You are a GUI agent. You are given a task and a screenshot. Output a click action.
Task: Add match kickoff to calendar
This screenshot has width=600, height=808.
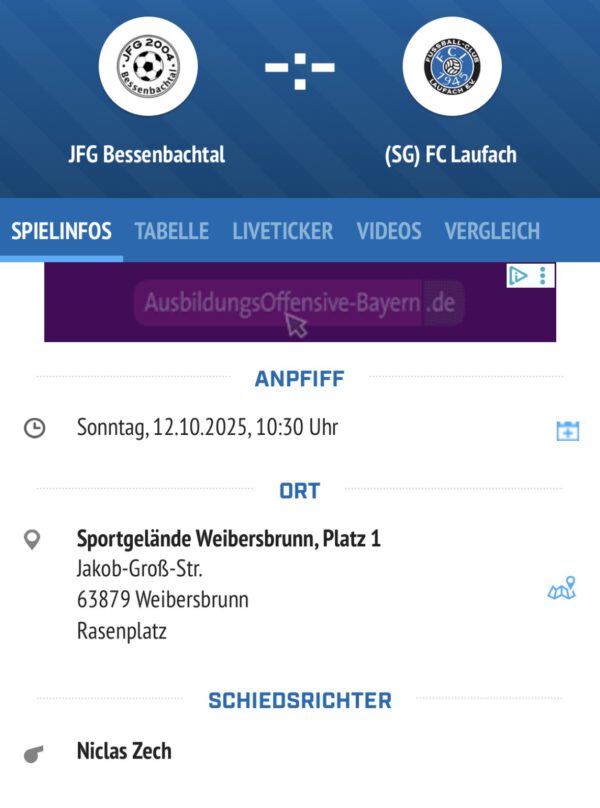[567, 431]
